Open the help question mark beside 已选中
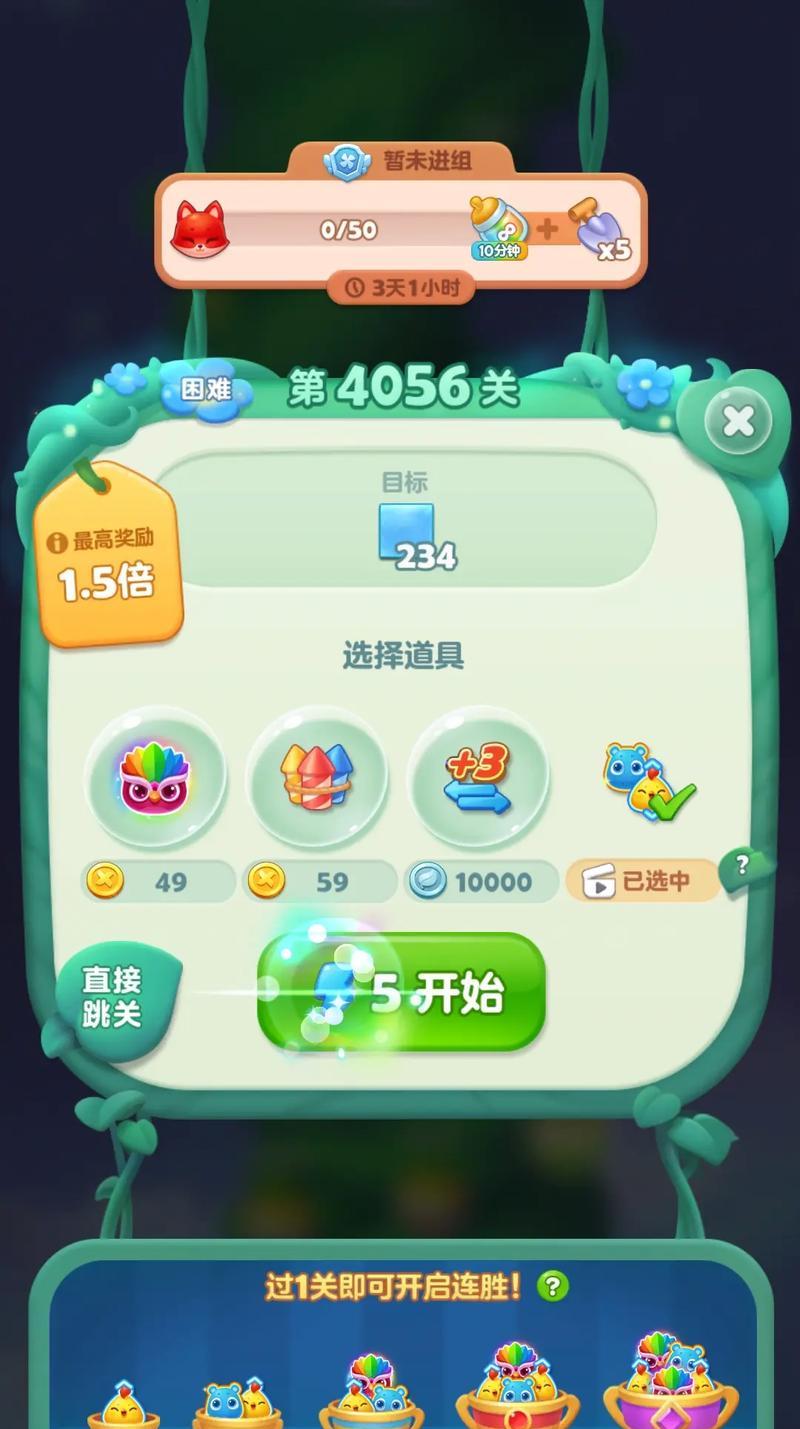The image size is (800, 1429). click(x=742, y=866)
